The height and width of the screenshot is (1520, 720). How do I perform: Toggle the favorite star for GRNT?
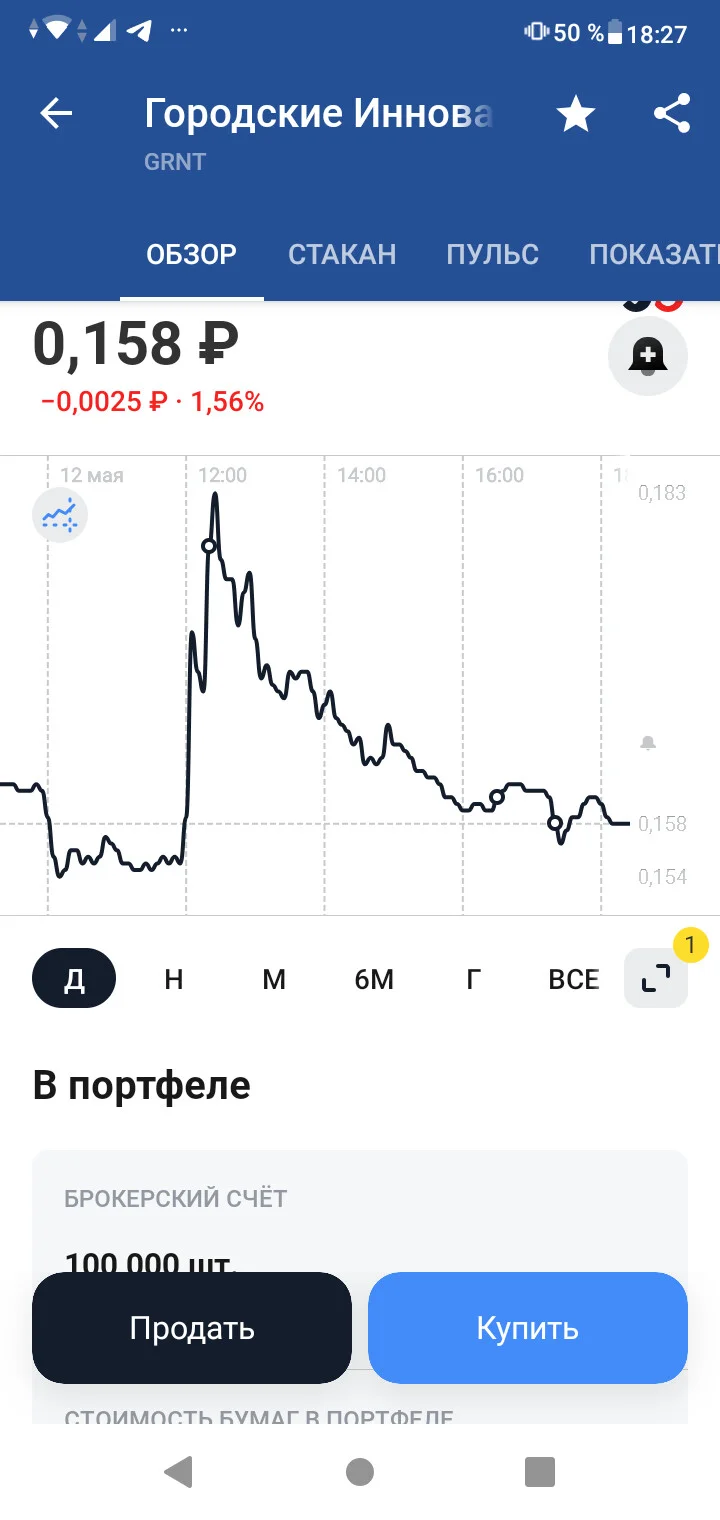pos(575,114)
